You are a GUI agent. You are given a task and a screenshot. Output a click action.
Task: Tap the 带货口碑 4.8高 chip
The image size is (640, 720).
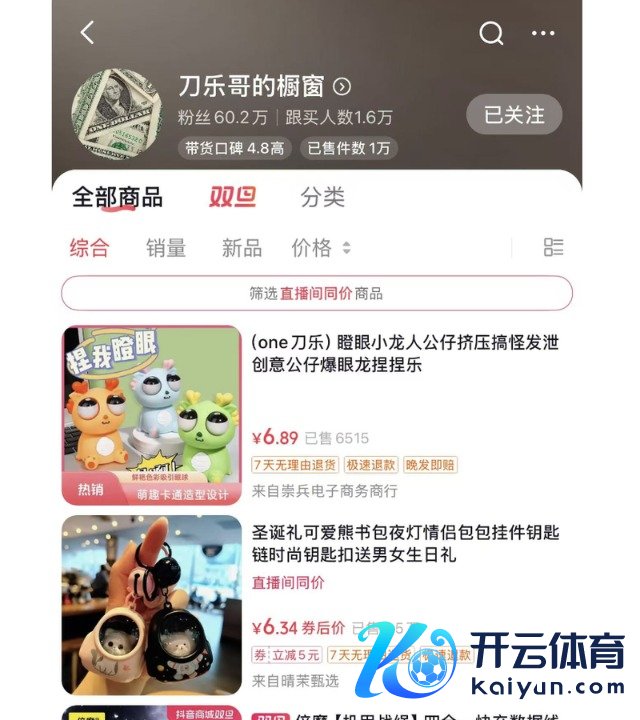pos(234,148)
